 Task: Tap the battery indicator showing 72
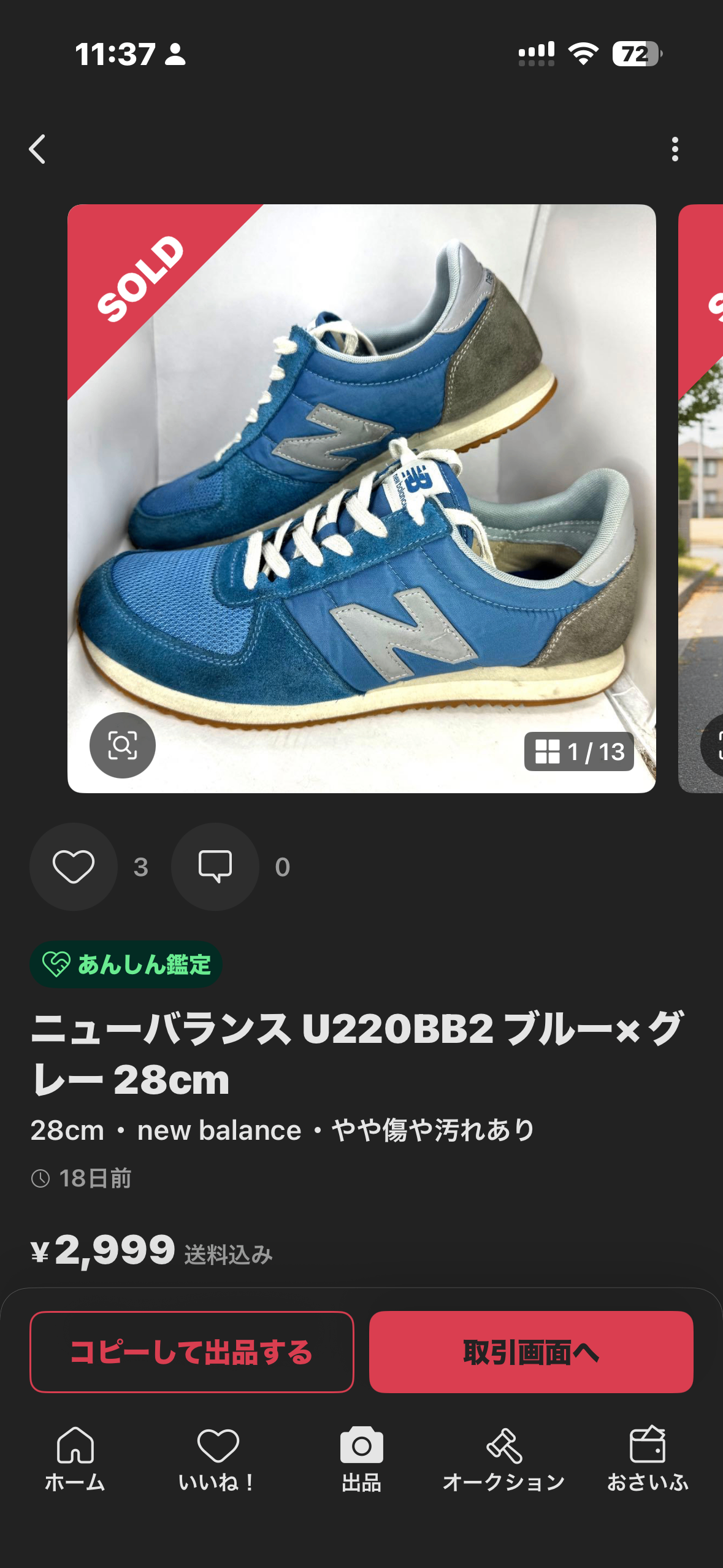pos(635,54)
